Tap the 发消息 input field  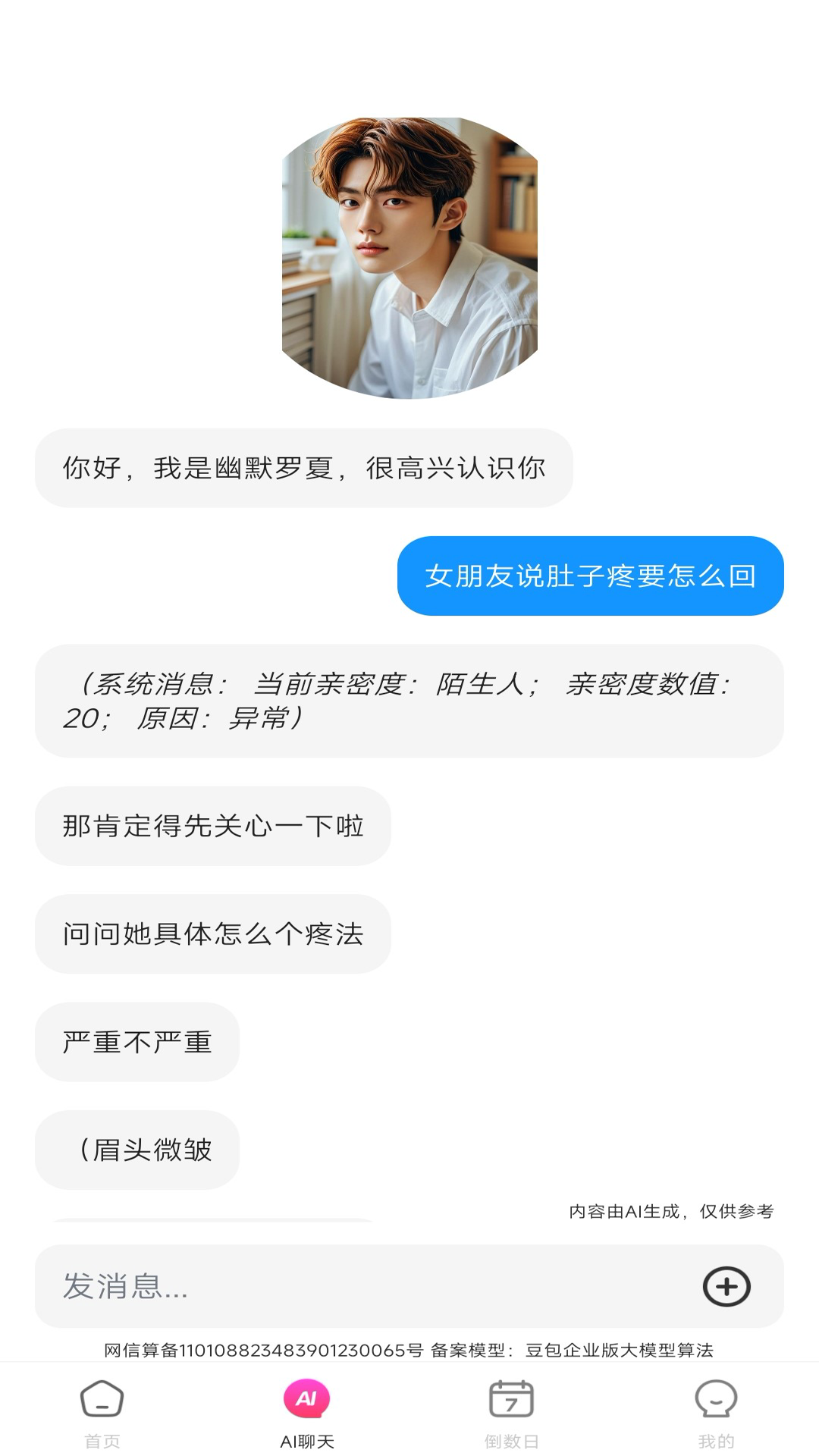pos(303,1285)
